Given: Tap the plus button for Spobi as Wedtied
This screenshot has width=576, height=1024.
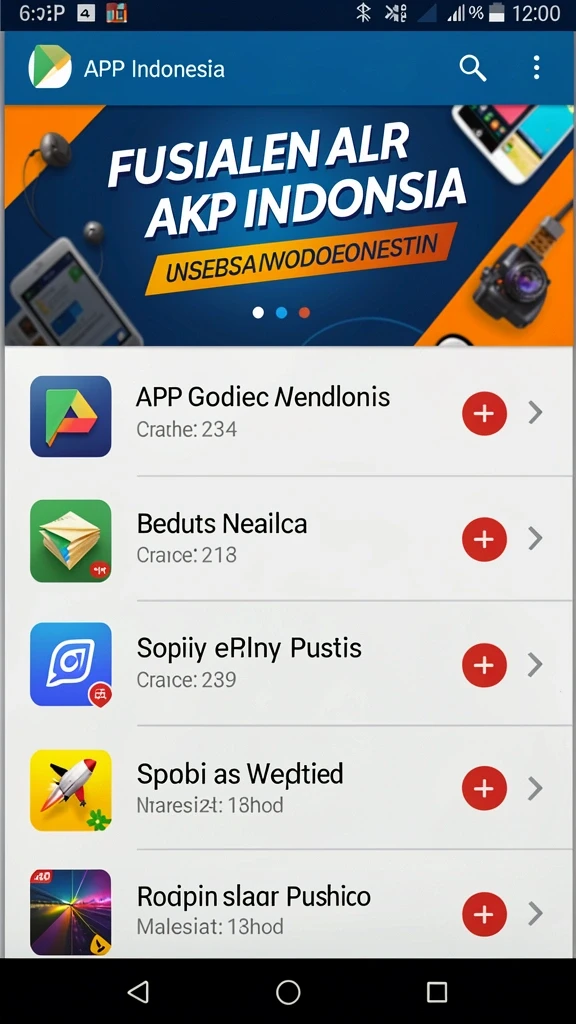Looking at the screenshot, I should (x=485, y=789).
